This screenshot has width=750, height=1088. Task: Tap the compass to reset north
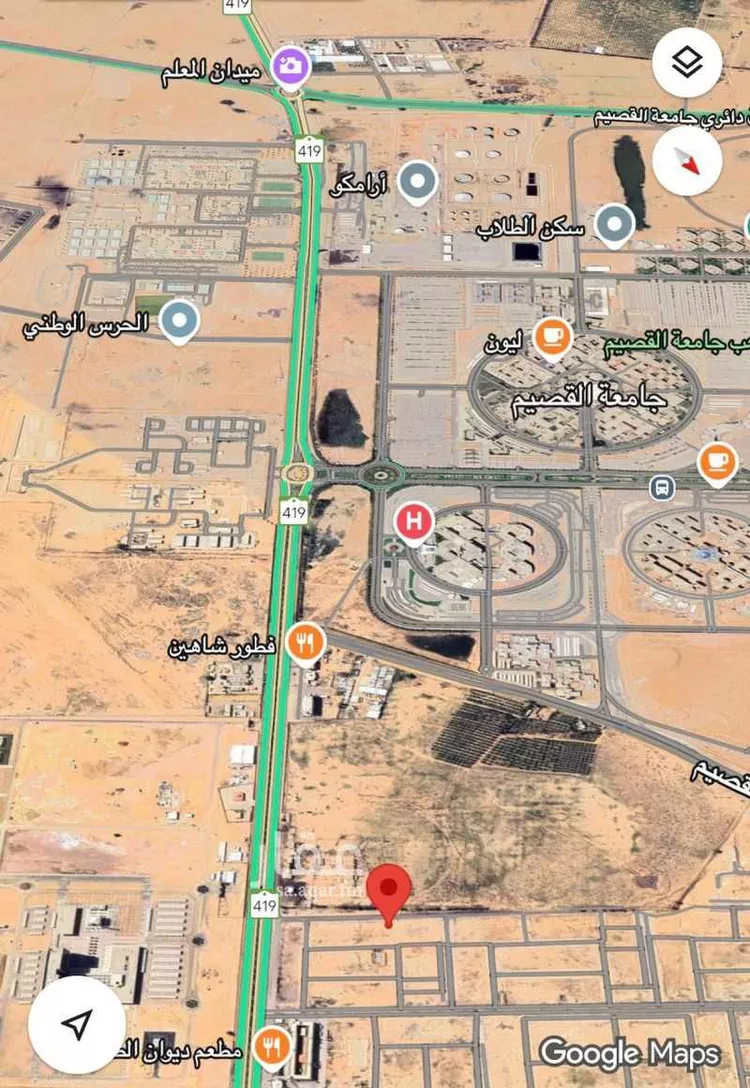(687, 160)
